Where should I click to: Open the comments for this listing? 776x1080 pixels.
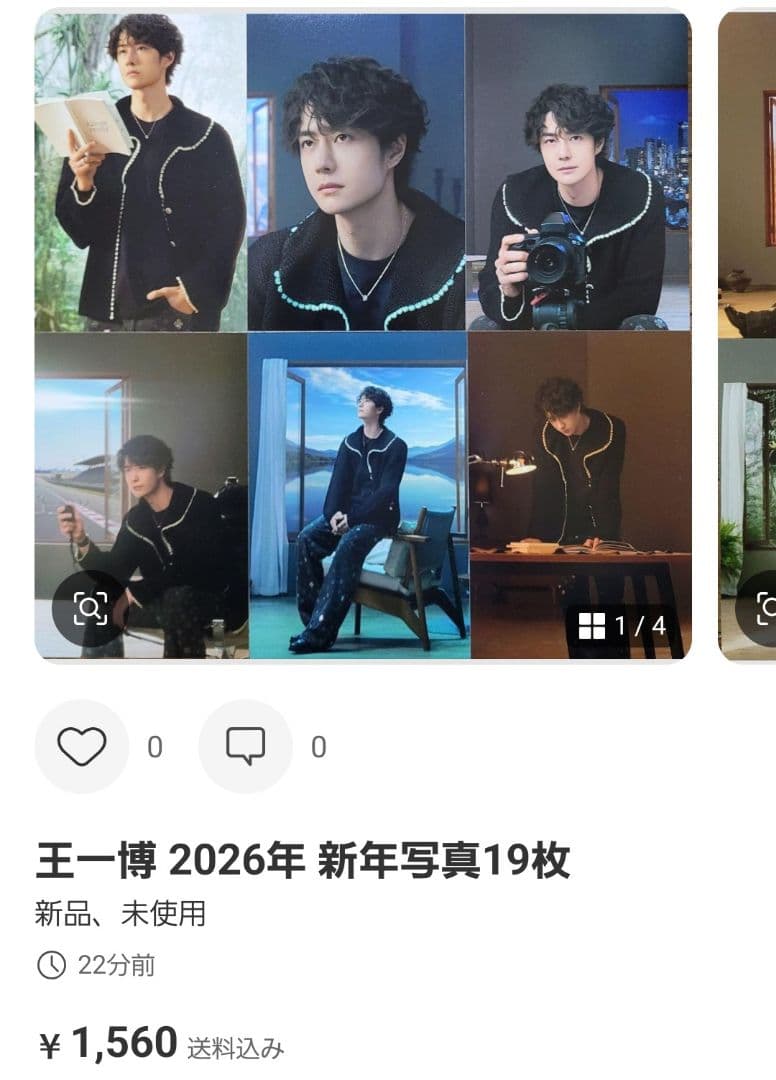point(245,746)
